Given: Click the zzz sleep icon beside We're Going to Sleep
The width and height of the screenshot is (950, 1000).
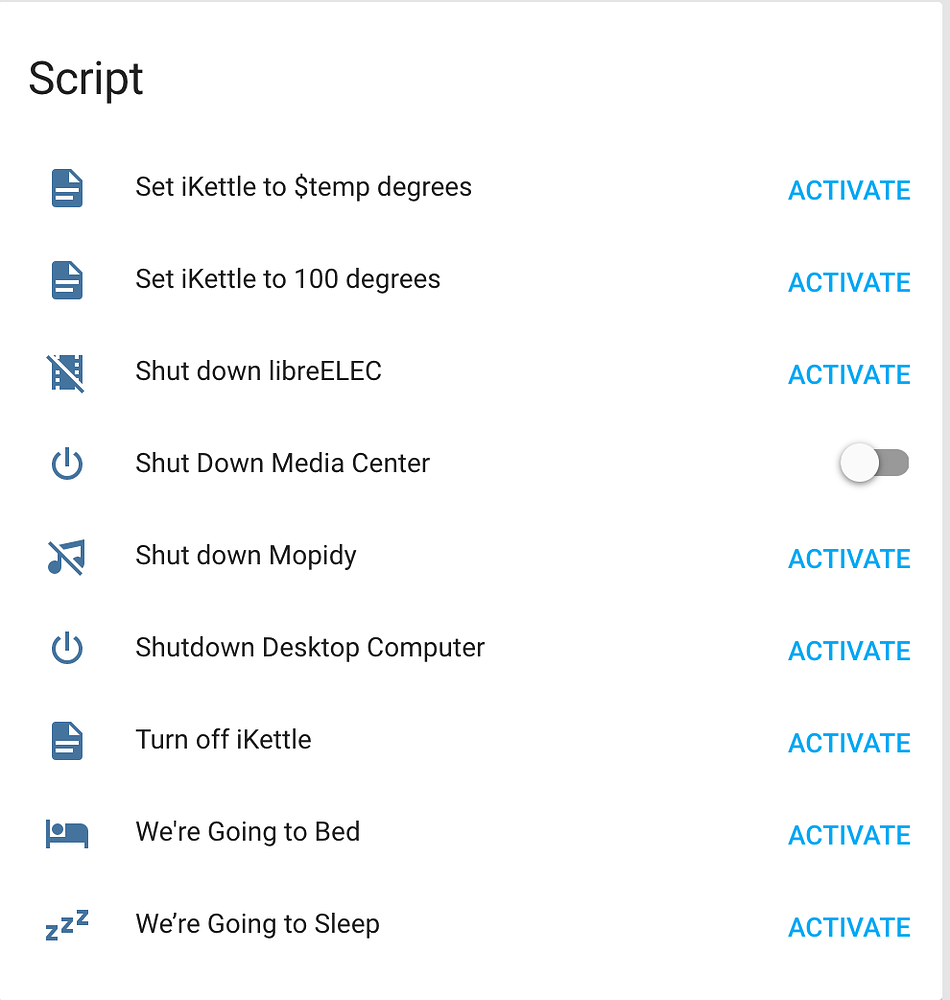Looking at the screenshot, I should point(65,923).
